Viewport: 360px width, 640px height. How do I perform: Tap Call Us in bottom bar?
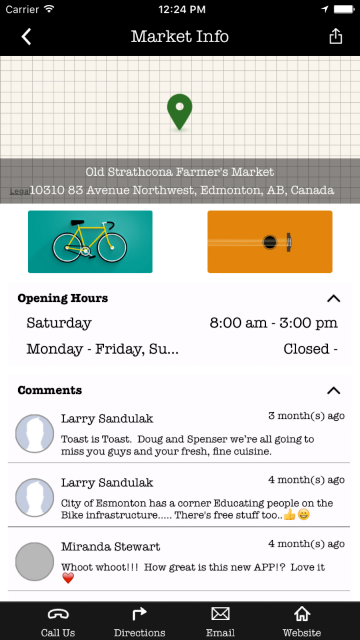(x=58, y=622)
